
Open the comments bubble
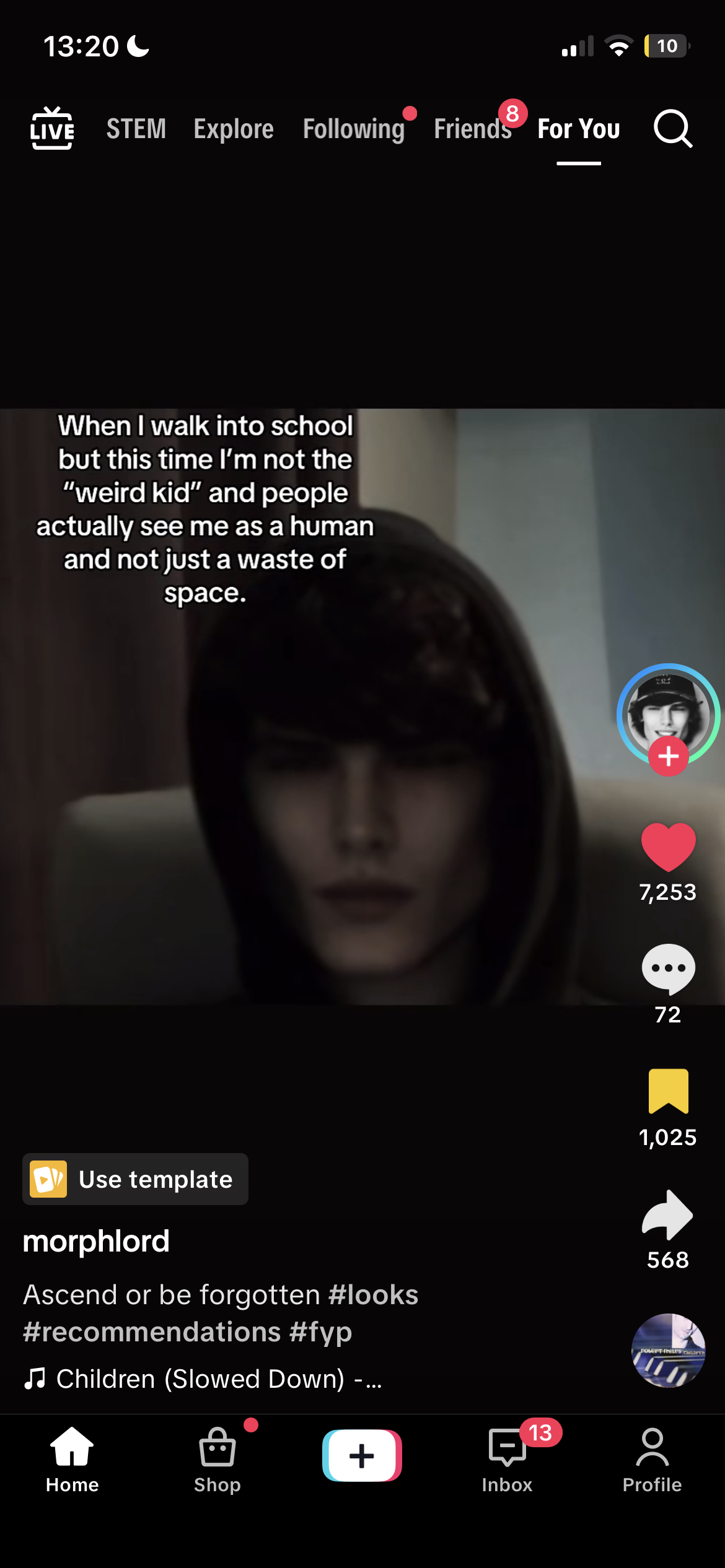pos(668,968)
